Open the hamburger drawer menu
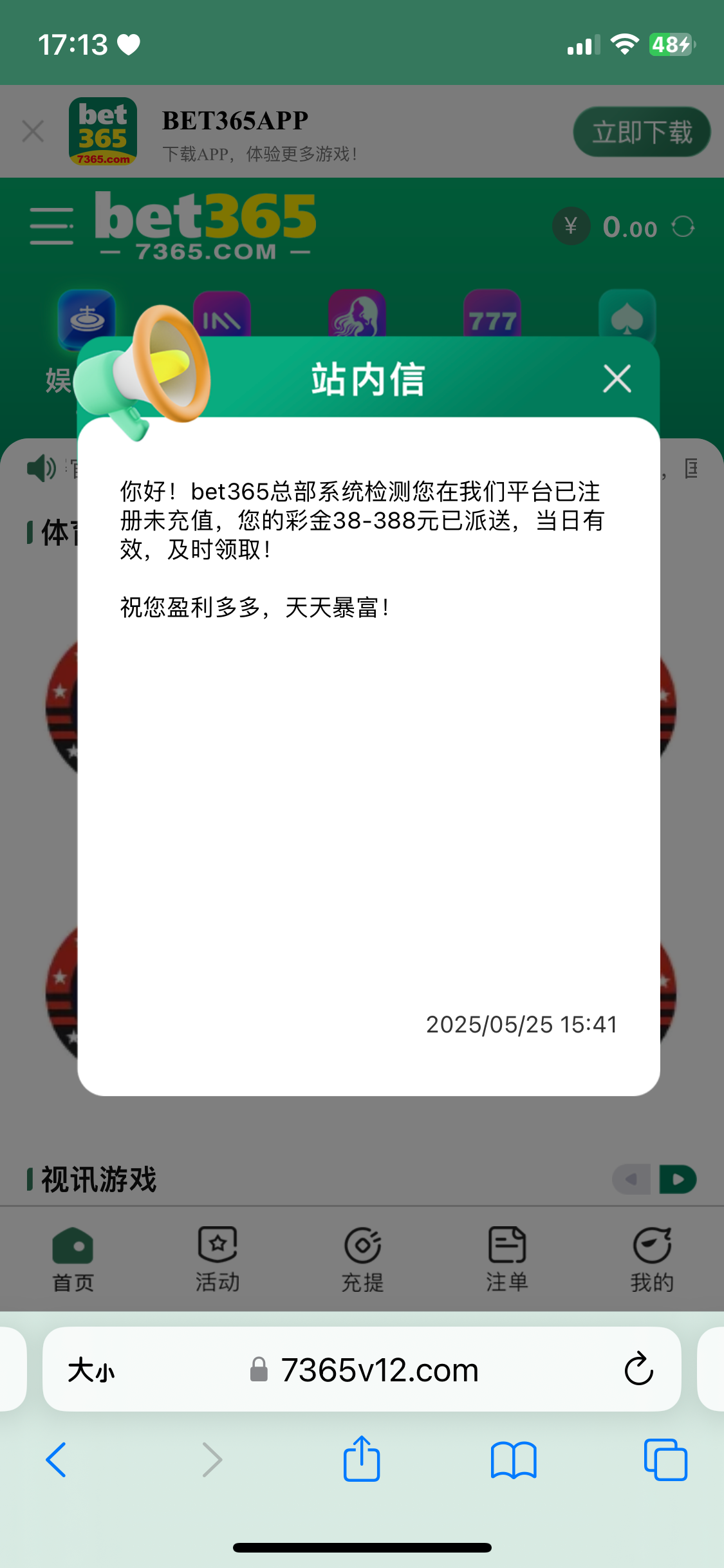This screenshot has width=724, height=1568. pyautogui.click(x=51, y=226)
